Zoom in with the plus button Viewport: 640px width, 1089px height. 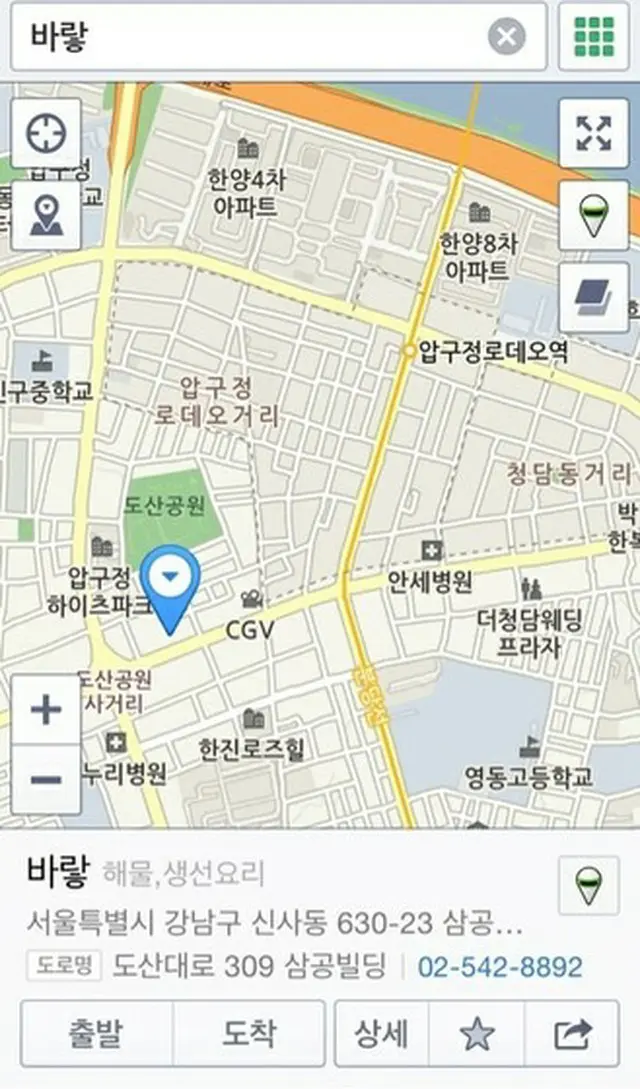coord(46,709)
